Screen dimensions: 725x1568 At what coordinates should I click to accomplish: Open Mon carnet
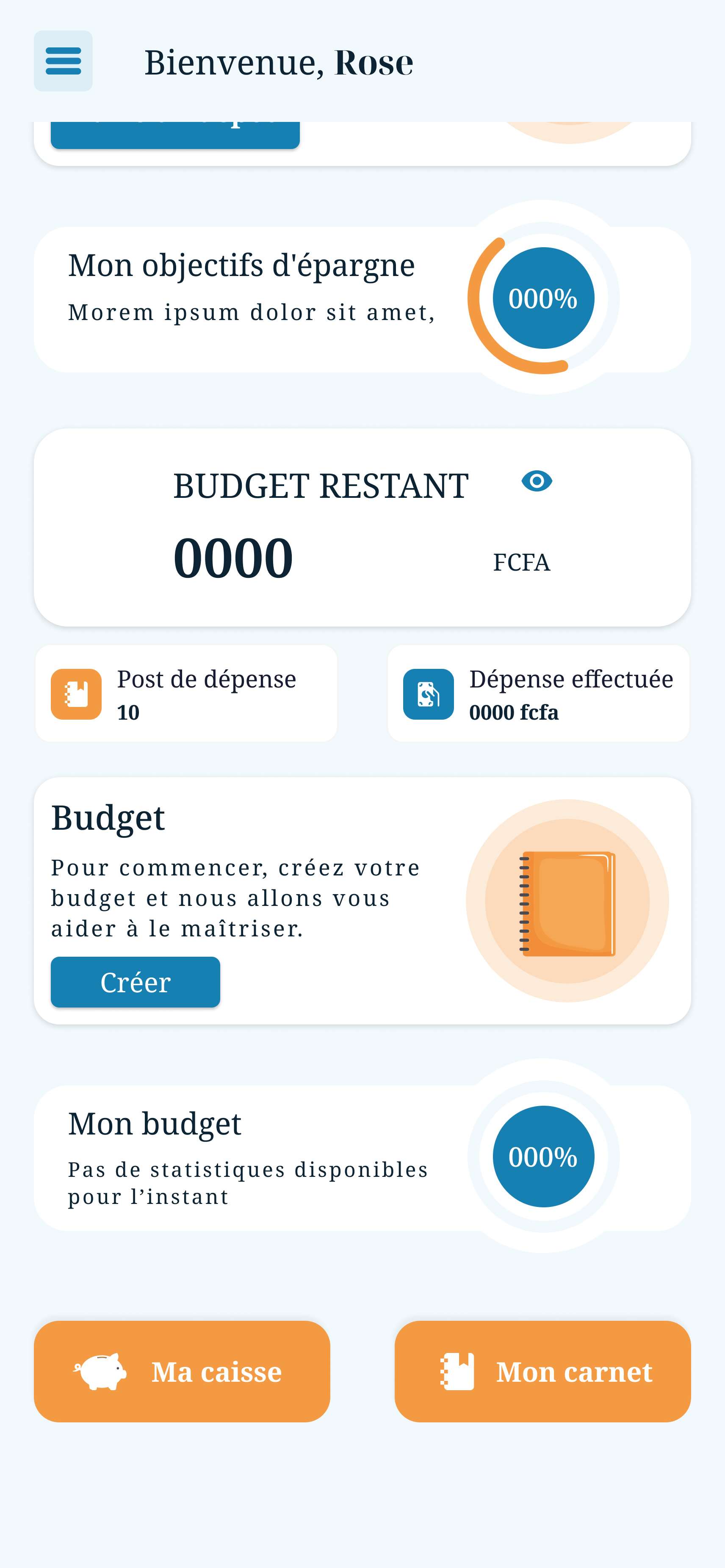click(x=542, y=1371)
